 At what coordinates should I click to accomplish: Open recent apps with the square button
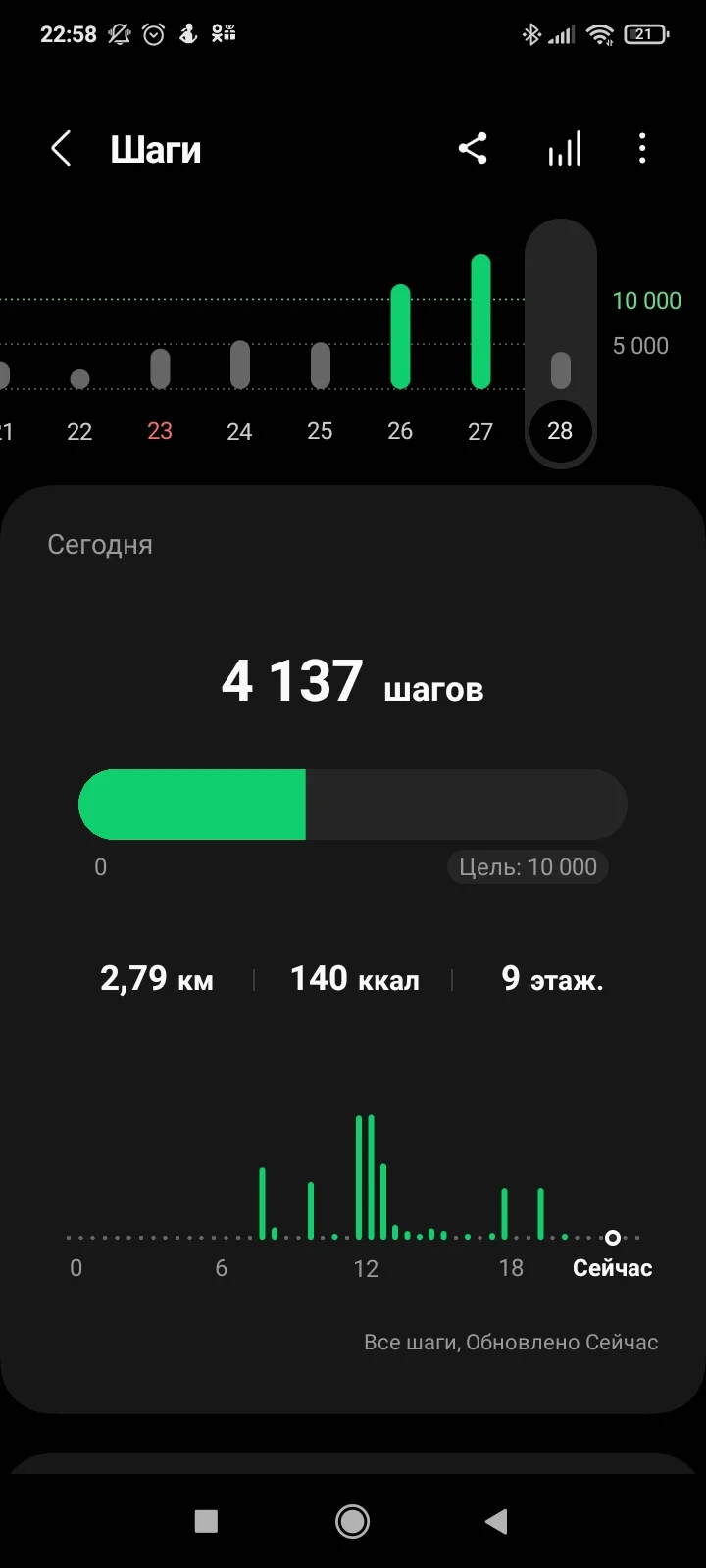[206, 1521]
